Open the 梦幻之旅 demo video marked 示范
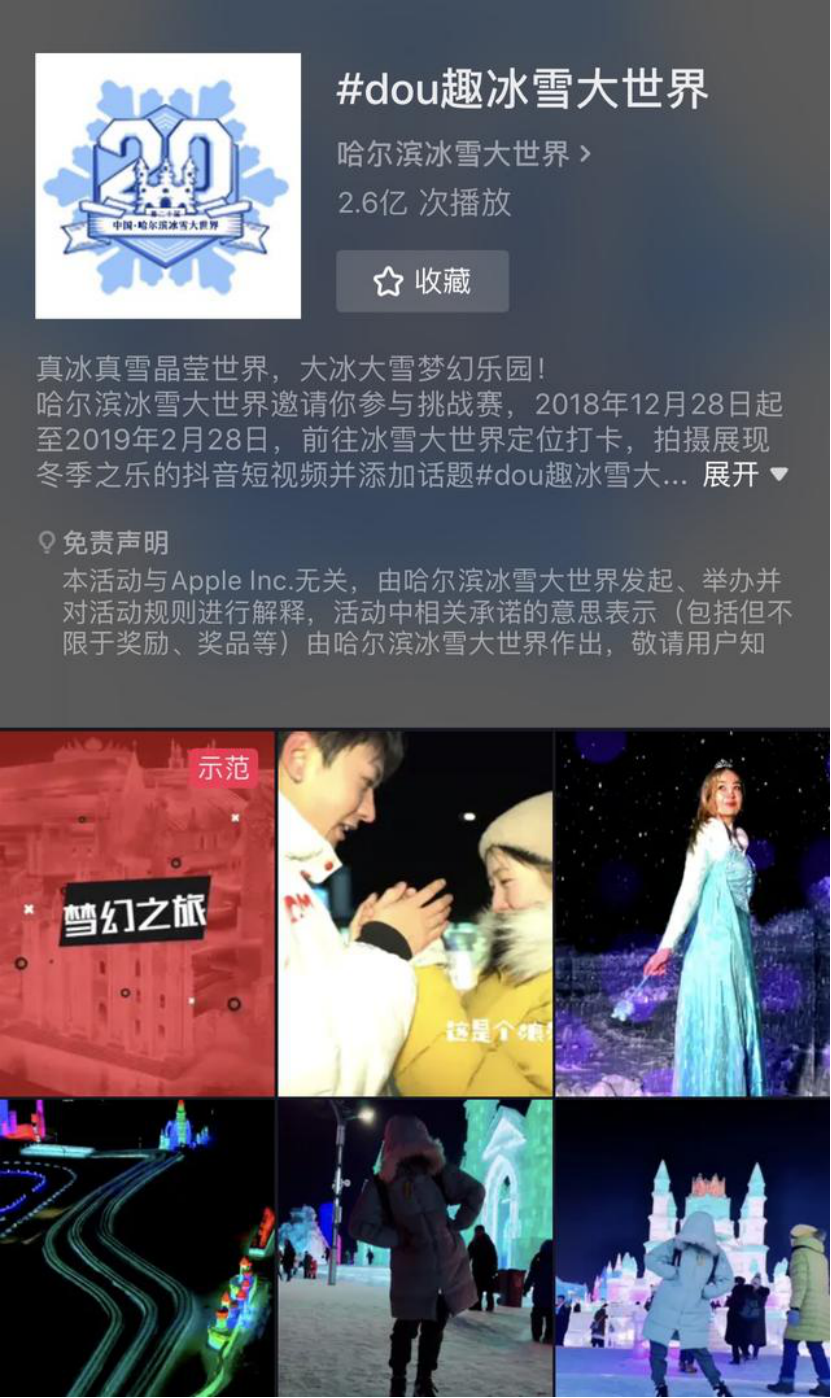 137,913
